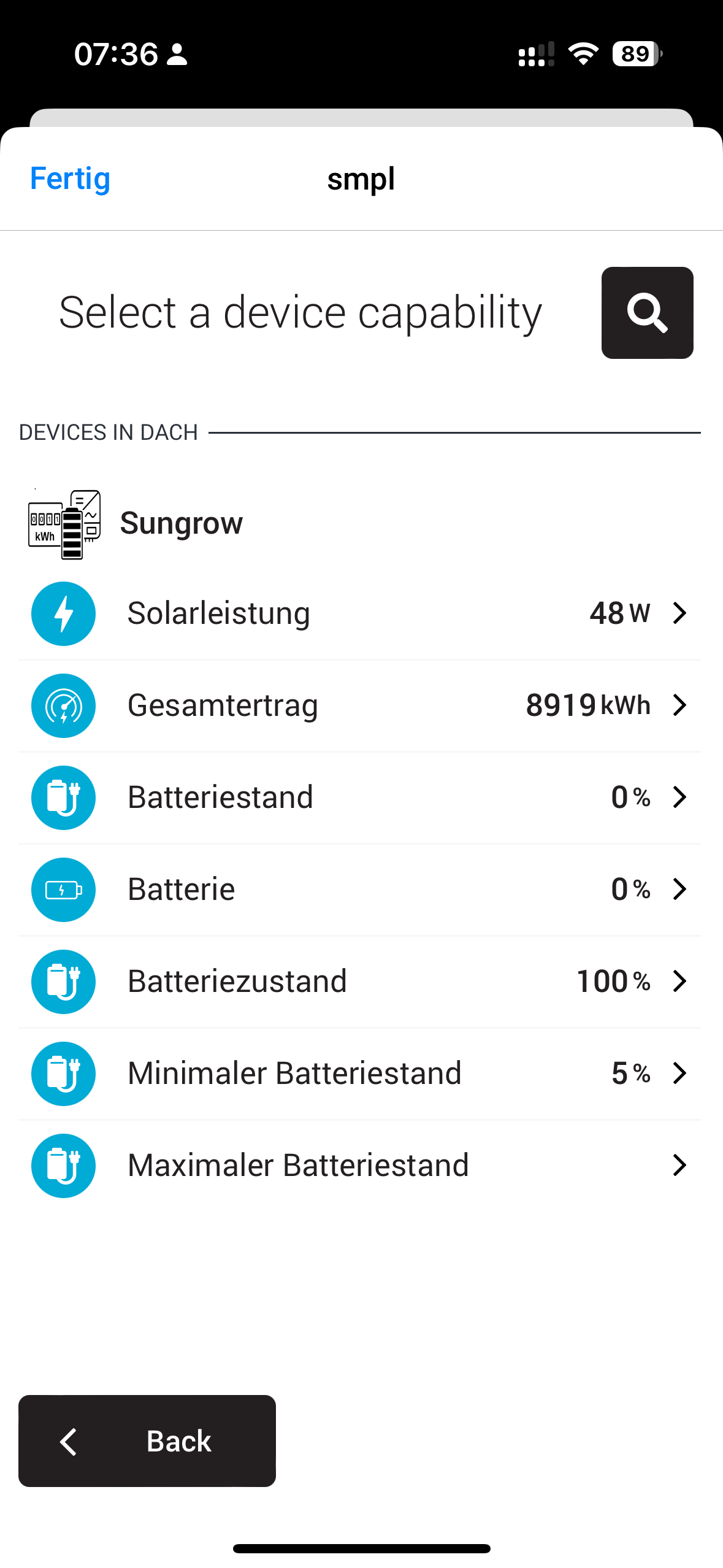Open Minimaler Batteriestand

(359, 1074)
